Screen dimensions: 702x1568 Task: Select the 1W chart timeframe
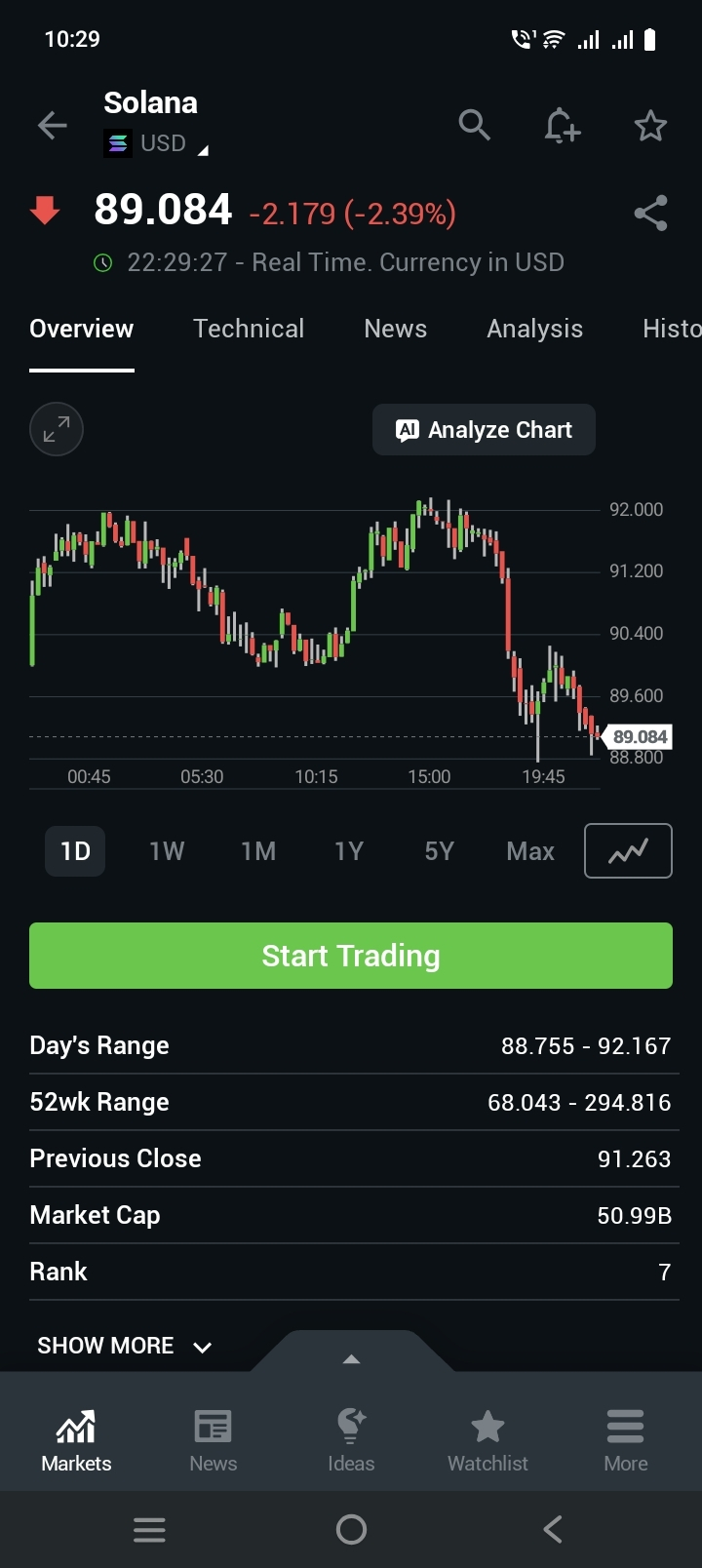coord(167,851)
